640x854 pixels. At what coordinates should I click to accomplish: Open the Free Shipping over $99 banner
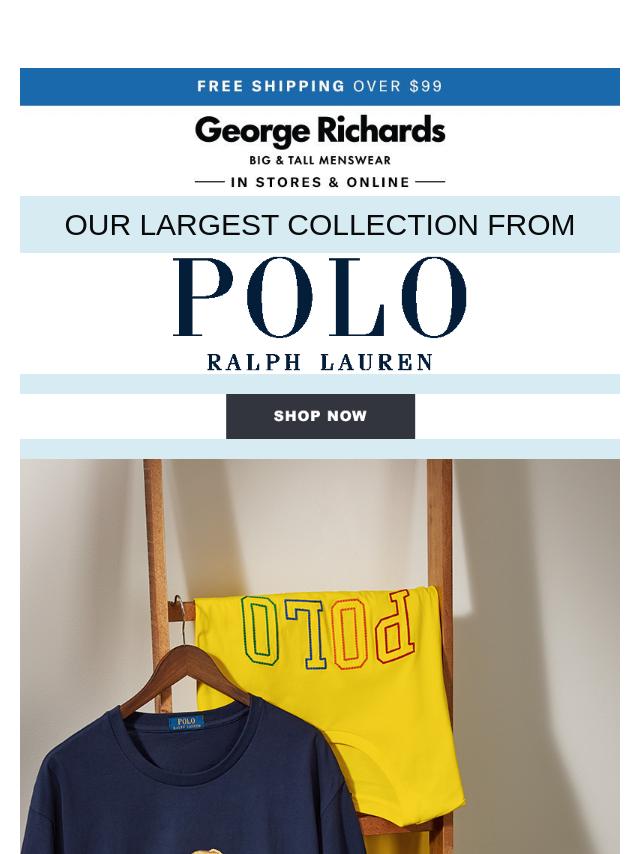coord(320,87)
